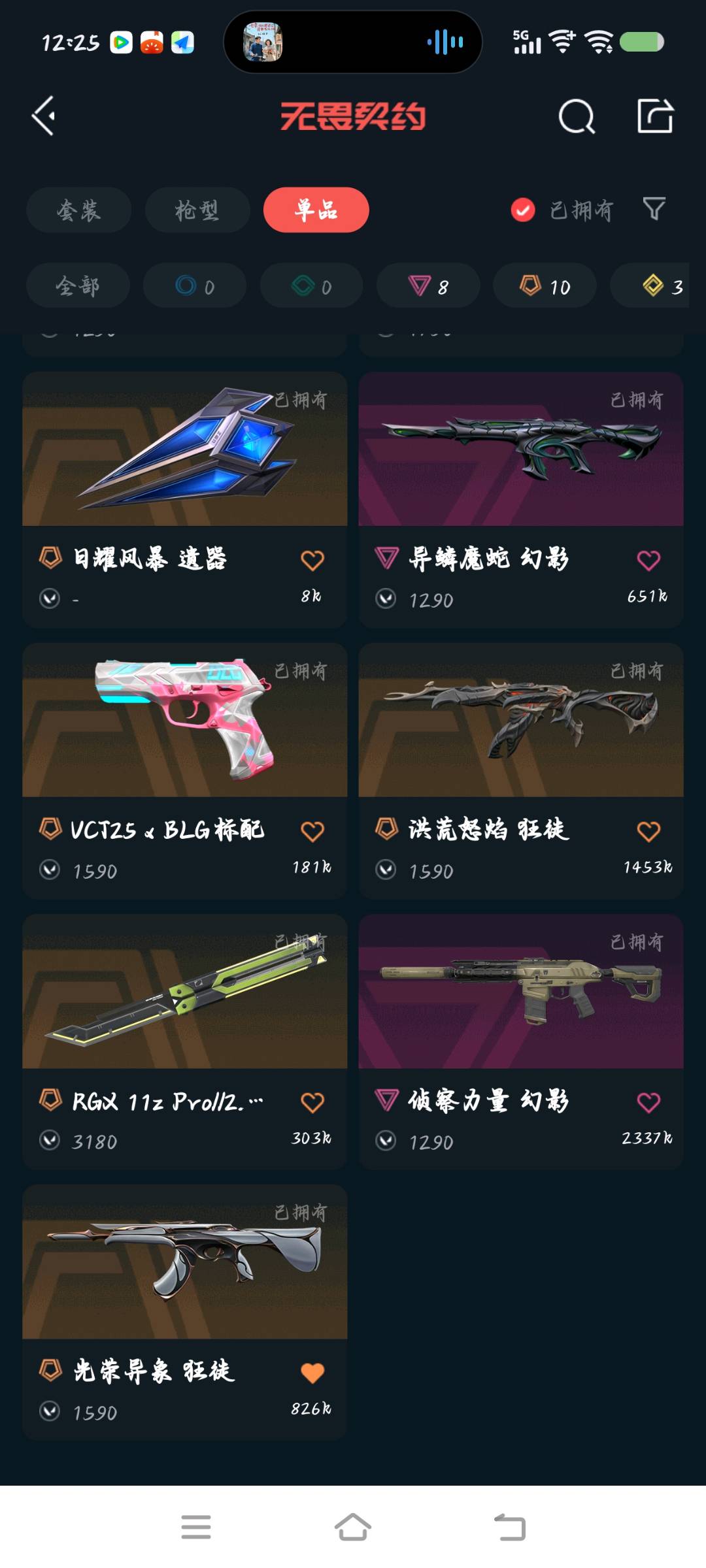This screenshot has height=1568, width=706.
Task: Open the RGX 11z Pro knife card
Action: point(184,993)
